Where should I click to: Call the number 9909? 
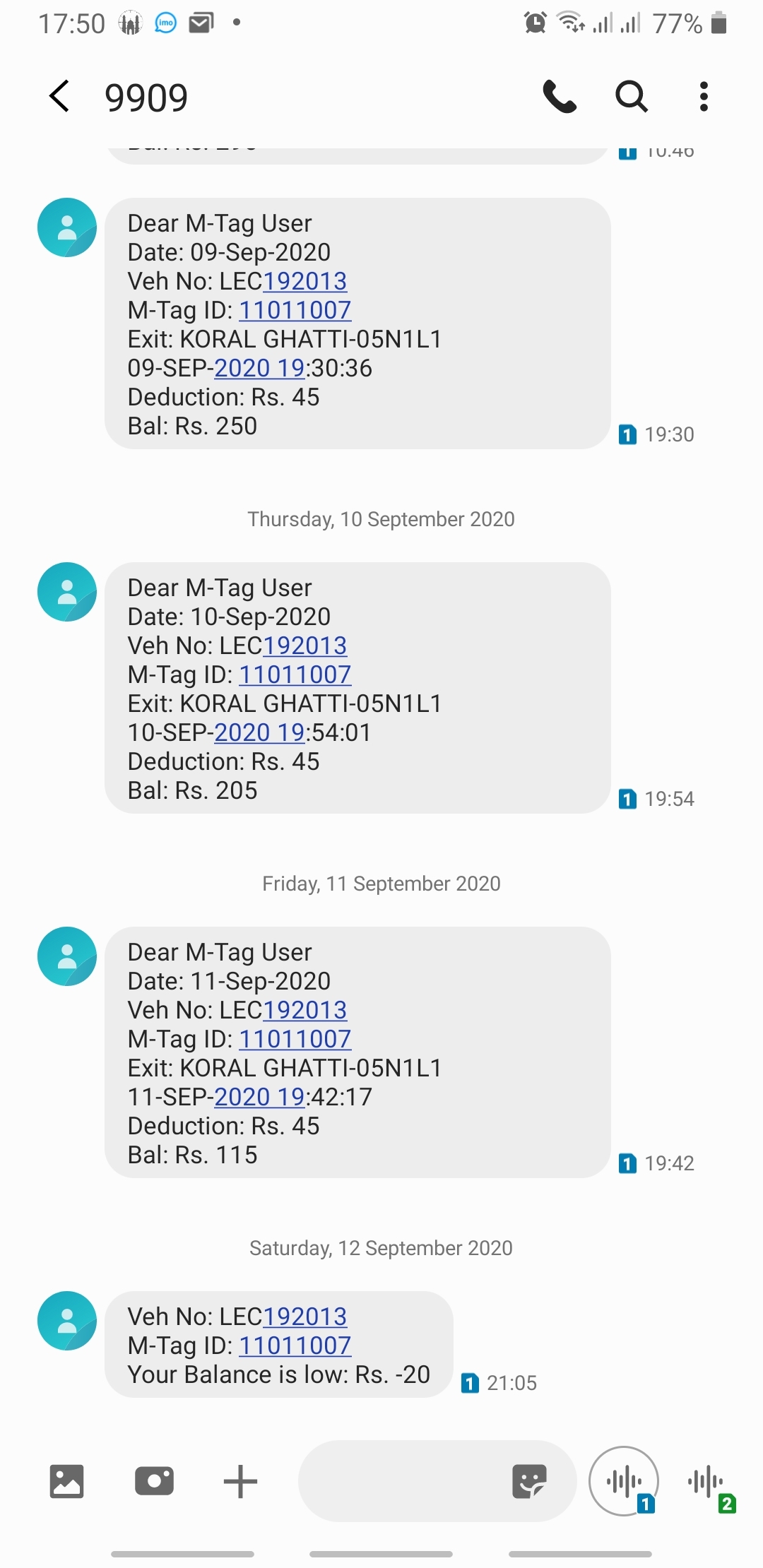coord(560,96)
